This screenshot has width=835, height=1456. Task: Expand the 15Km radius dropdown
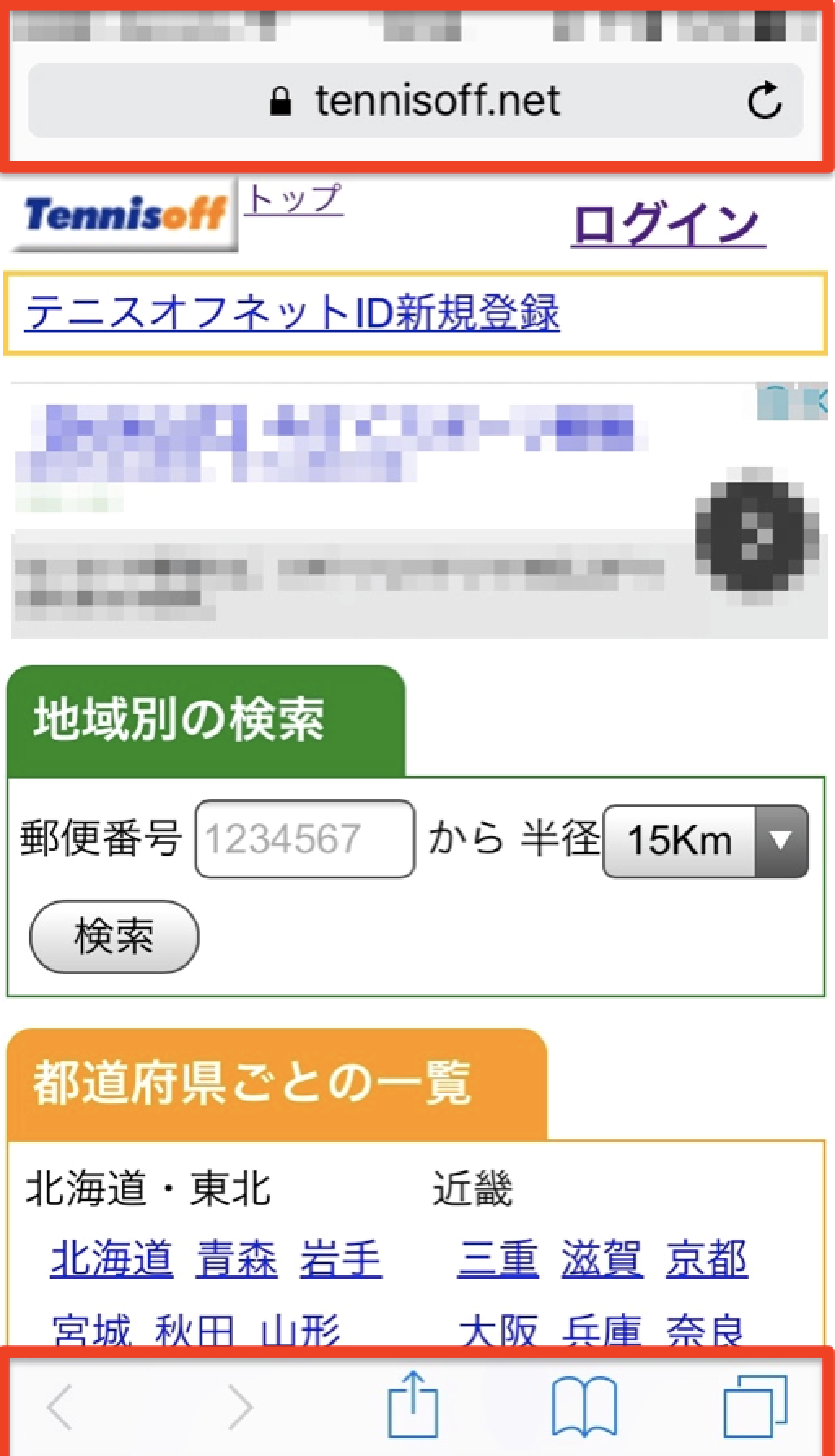coord(705,840)
